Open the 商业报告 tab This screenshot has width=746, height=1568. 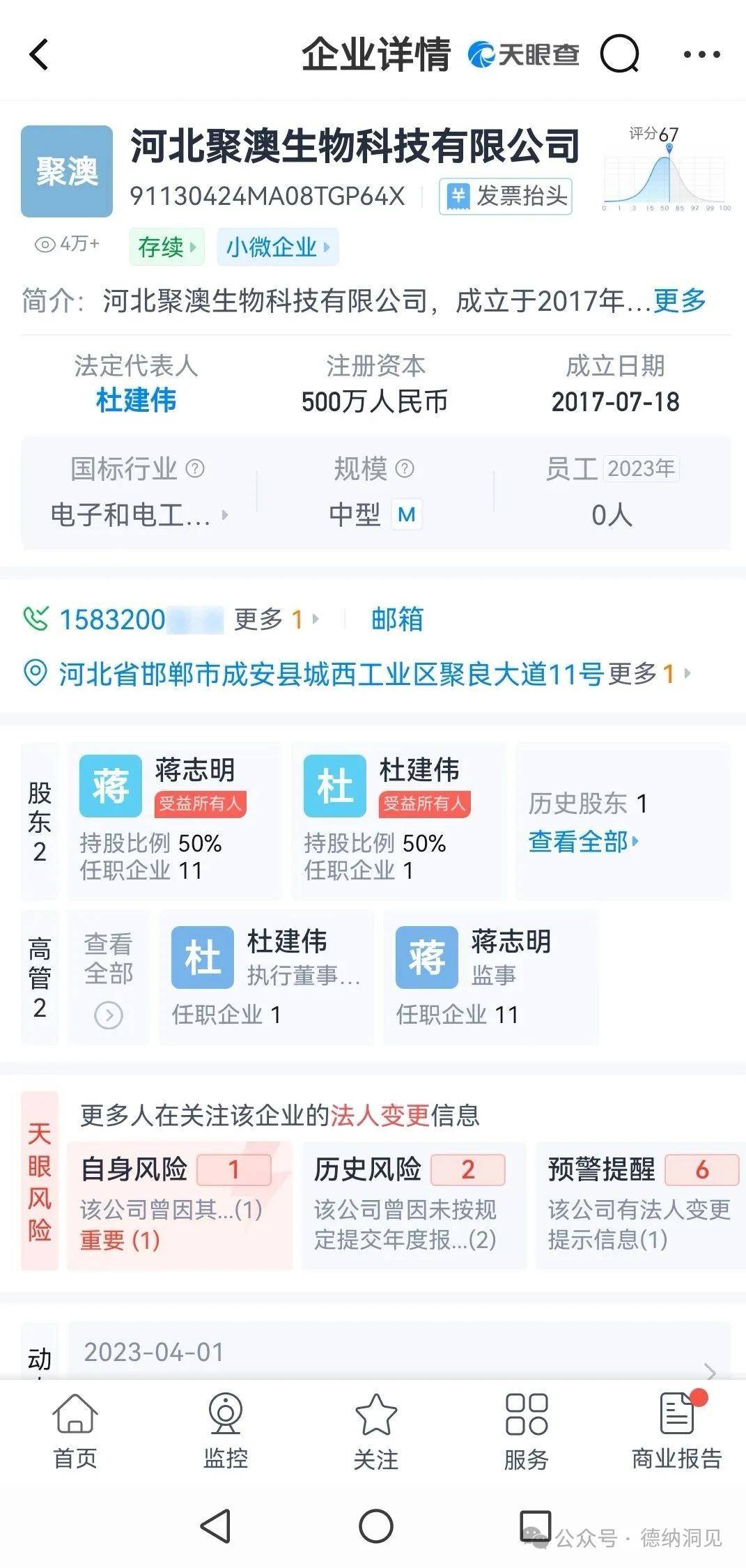(x=676, y=1431)
